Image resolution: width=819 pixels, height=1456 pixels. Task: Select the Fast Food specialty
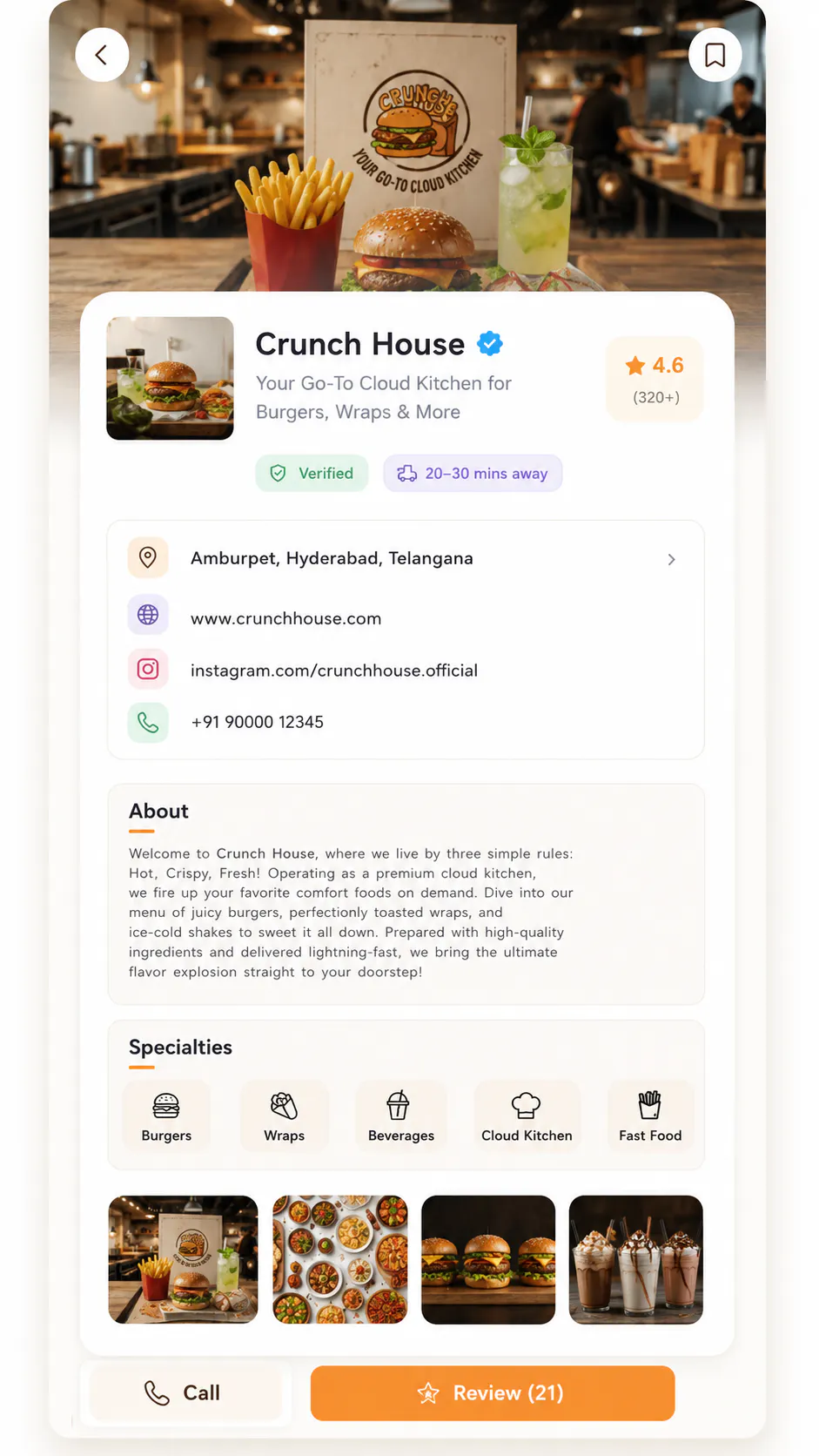click(650, 1117)
